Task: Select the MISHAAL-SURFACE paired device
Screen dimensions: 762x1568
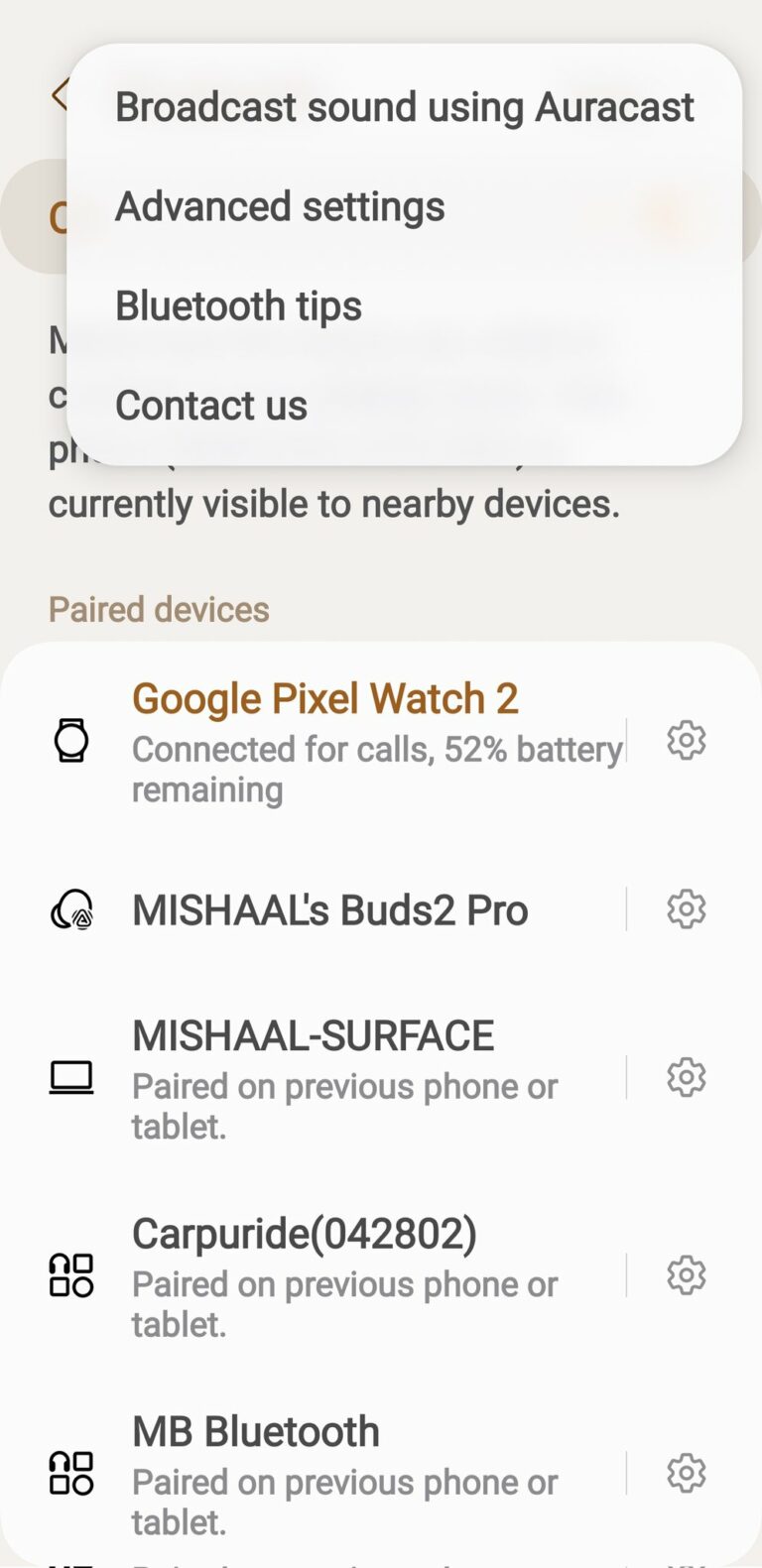Action: tap(312, 1034)
